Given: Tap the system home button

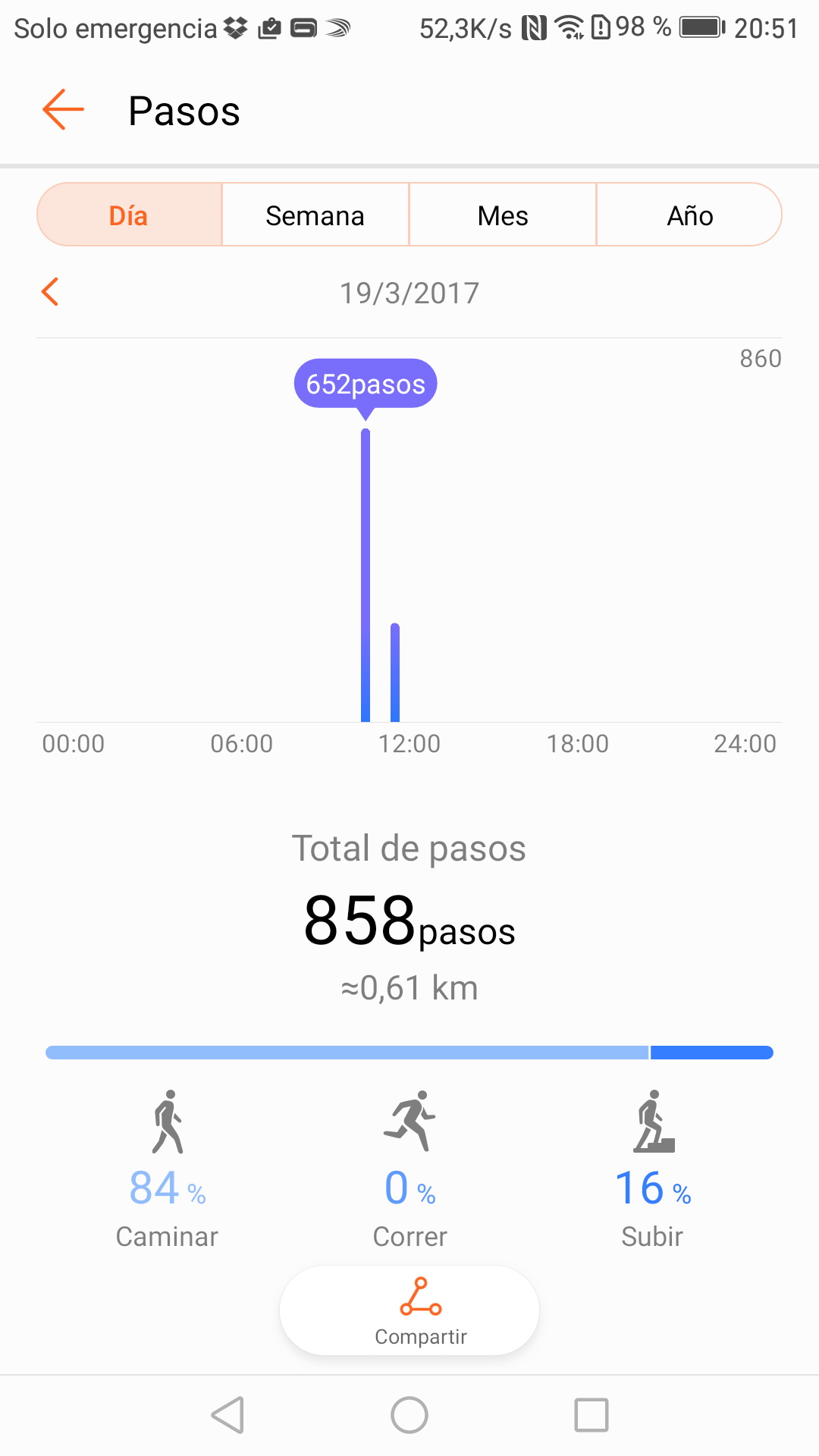Looking at the screenshot, I should pyautogui.click(x=409, y=1415).
